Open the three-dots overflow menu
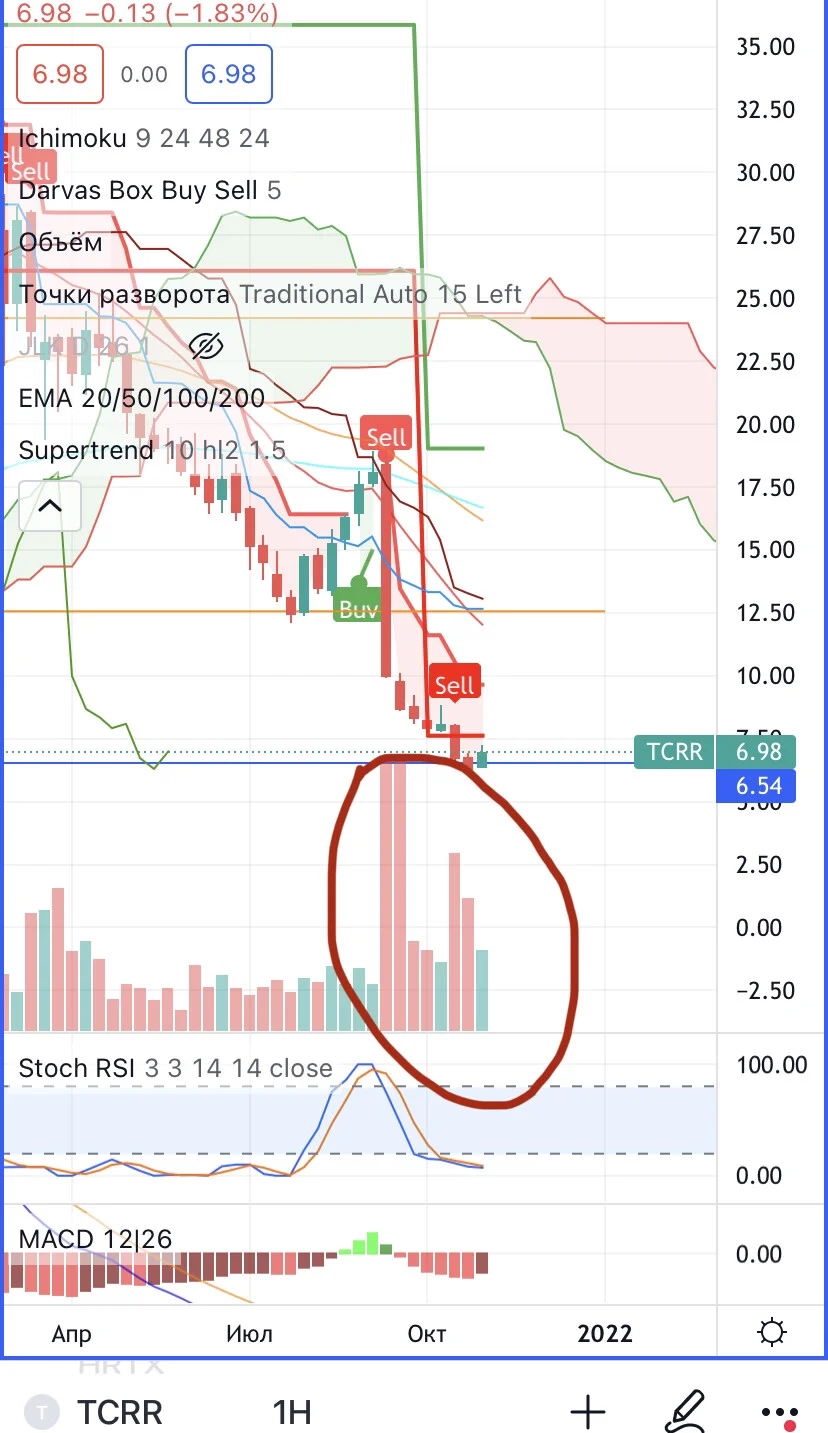Screen dimensions: 828x1433 pyautogui.click(x=780, y=1413)
